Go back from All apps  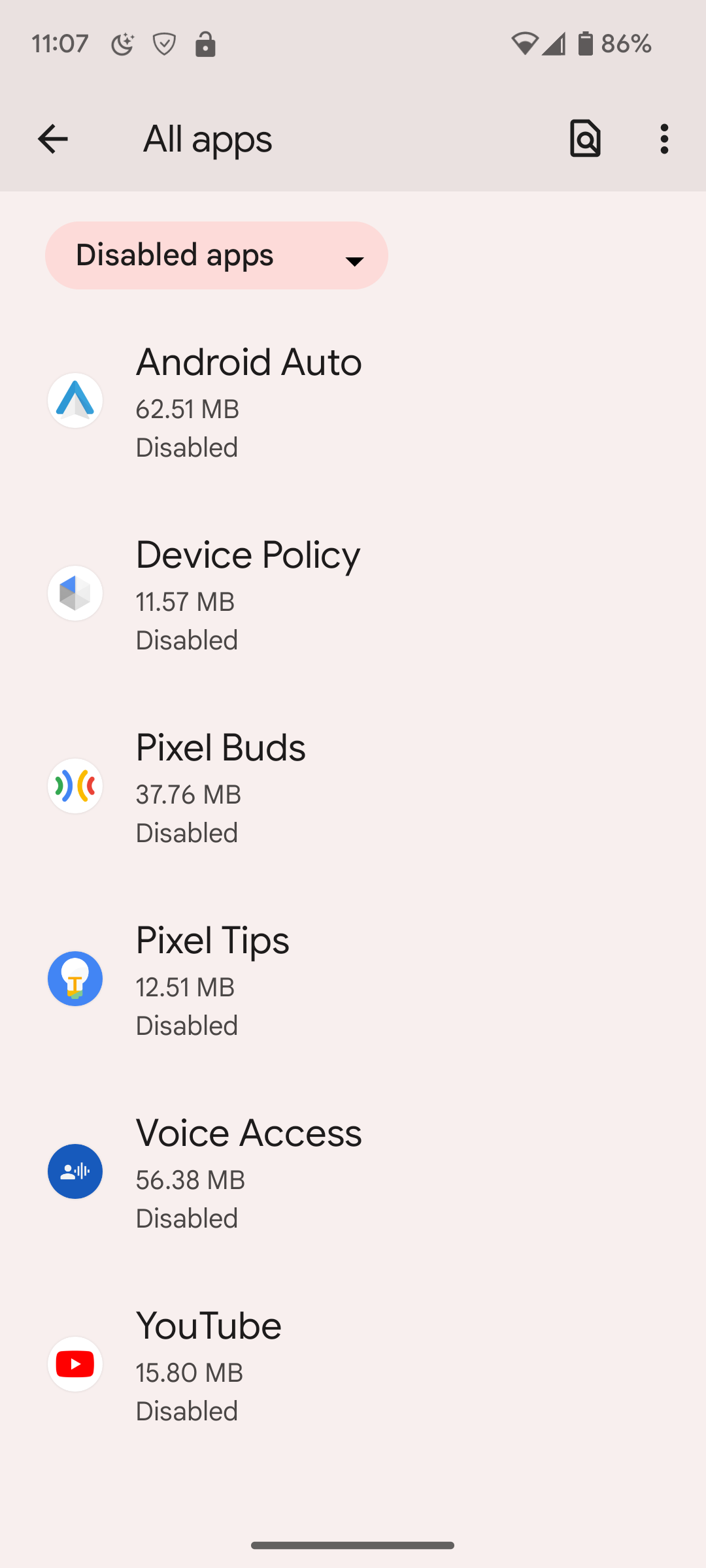coord(53,139)
